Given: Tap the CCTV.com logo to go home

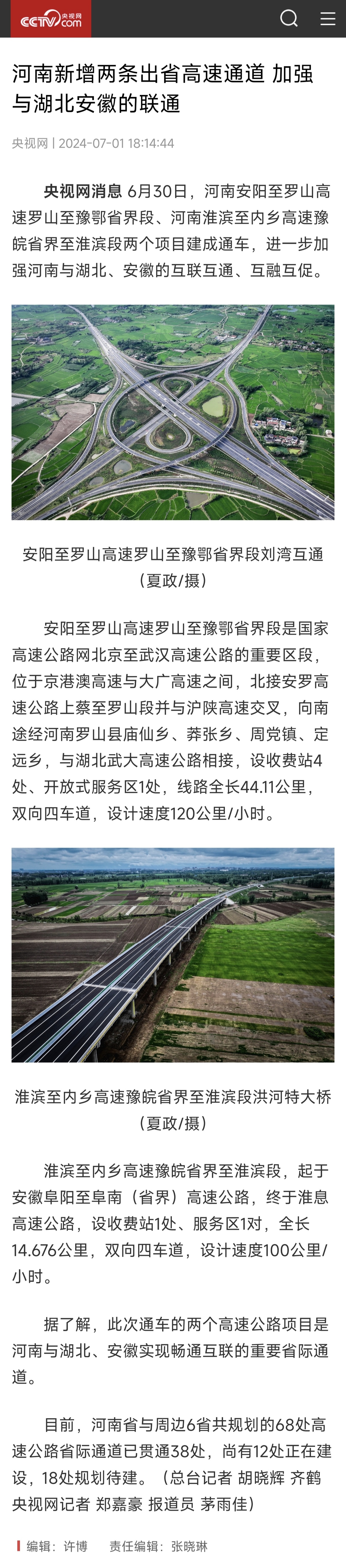Looking at the screenshot, I should pyautogui.click(x=51, y=19).
